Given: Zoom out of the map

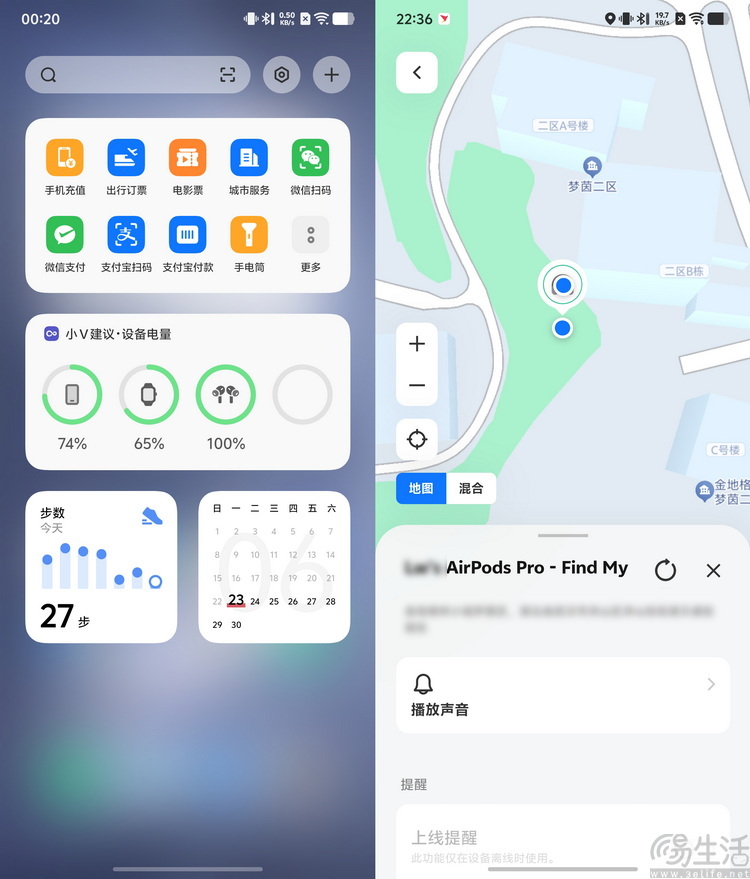Looking at the screenshot, I should pos(417,386).
